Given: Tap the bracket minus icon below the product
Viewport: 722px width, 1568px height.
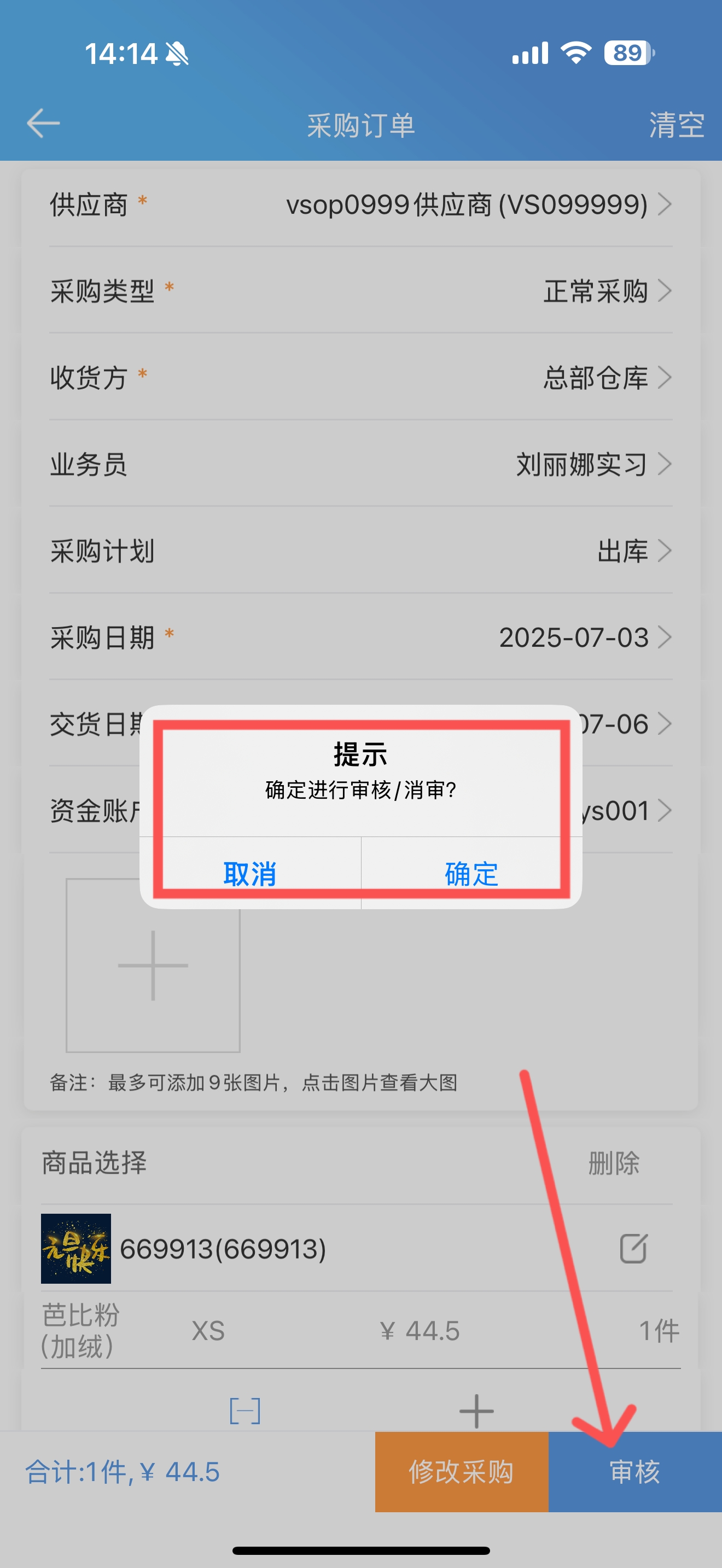Looking at the screenshot, I should tap(244, 1411).
